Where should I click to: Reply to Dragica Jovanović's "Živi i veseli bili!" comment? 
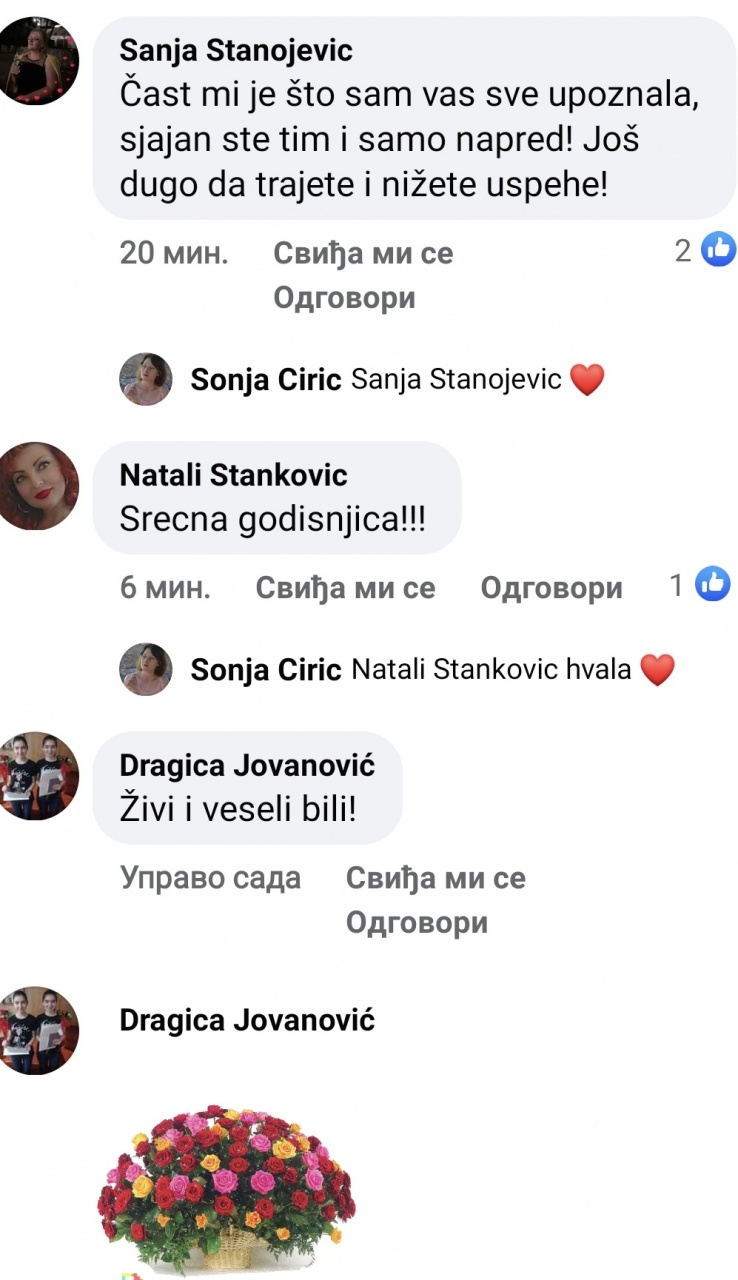click(416, 922)
